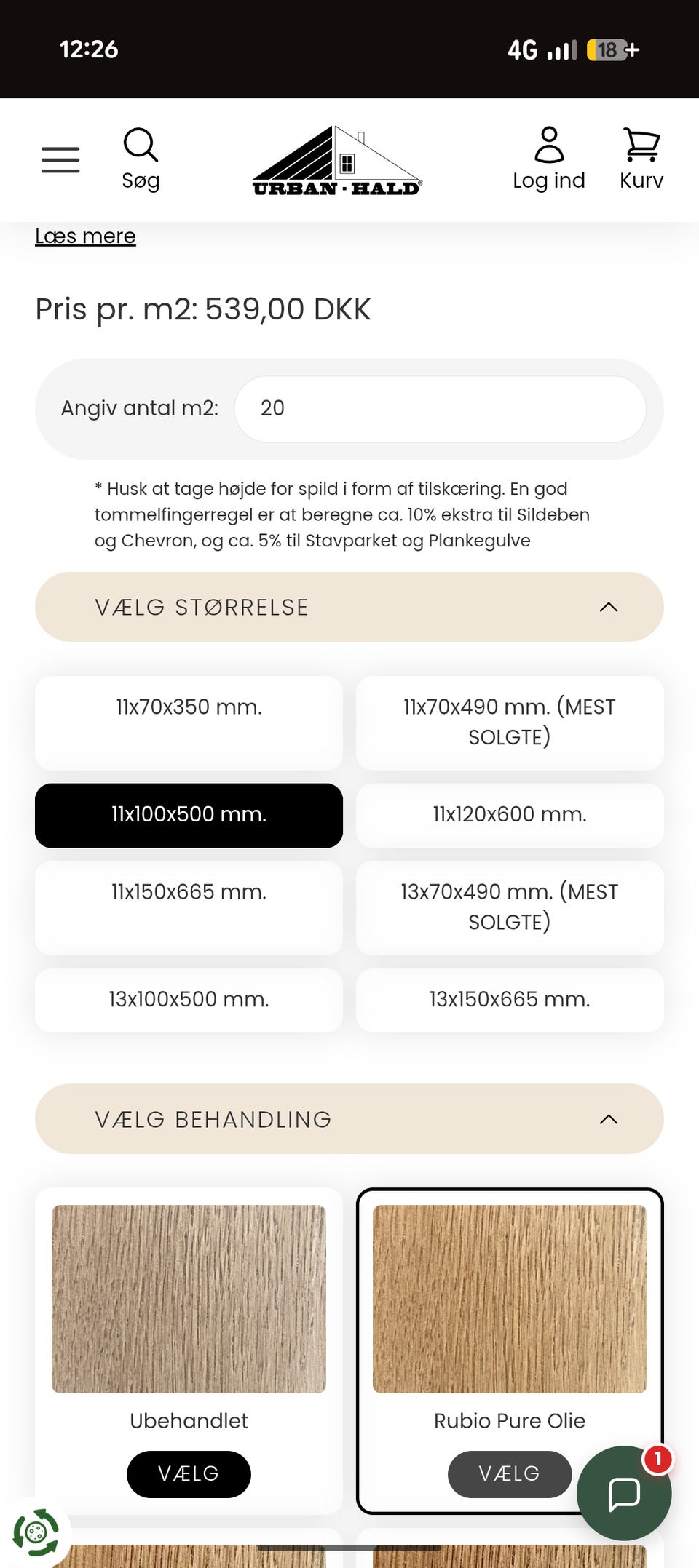Tap Vælg under Ubehandlet
This screenshot has width=699, height=1568.
click(x=189, y=1474)
